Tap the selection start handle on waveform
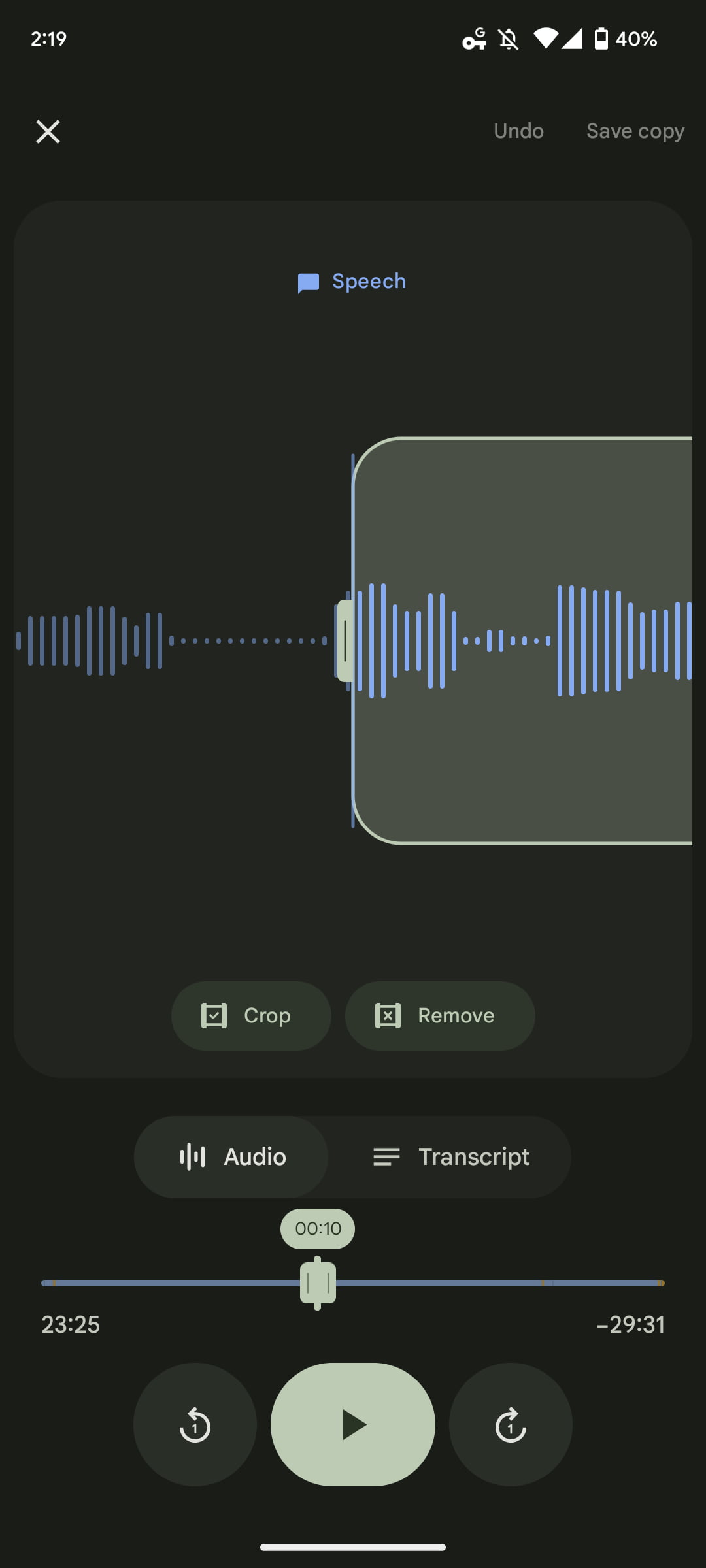The width and height of the screenshot is (706, 1568). point(345,641)
